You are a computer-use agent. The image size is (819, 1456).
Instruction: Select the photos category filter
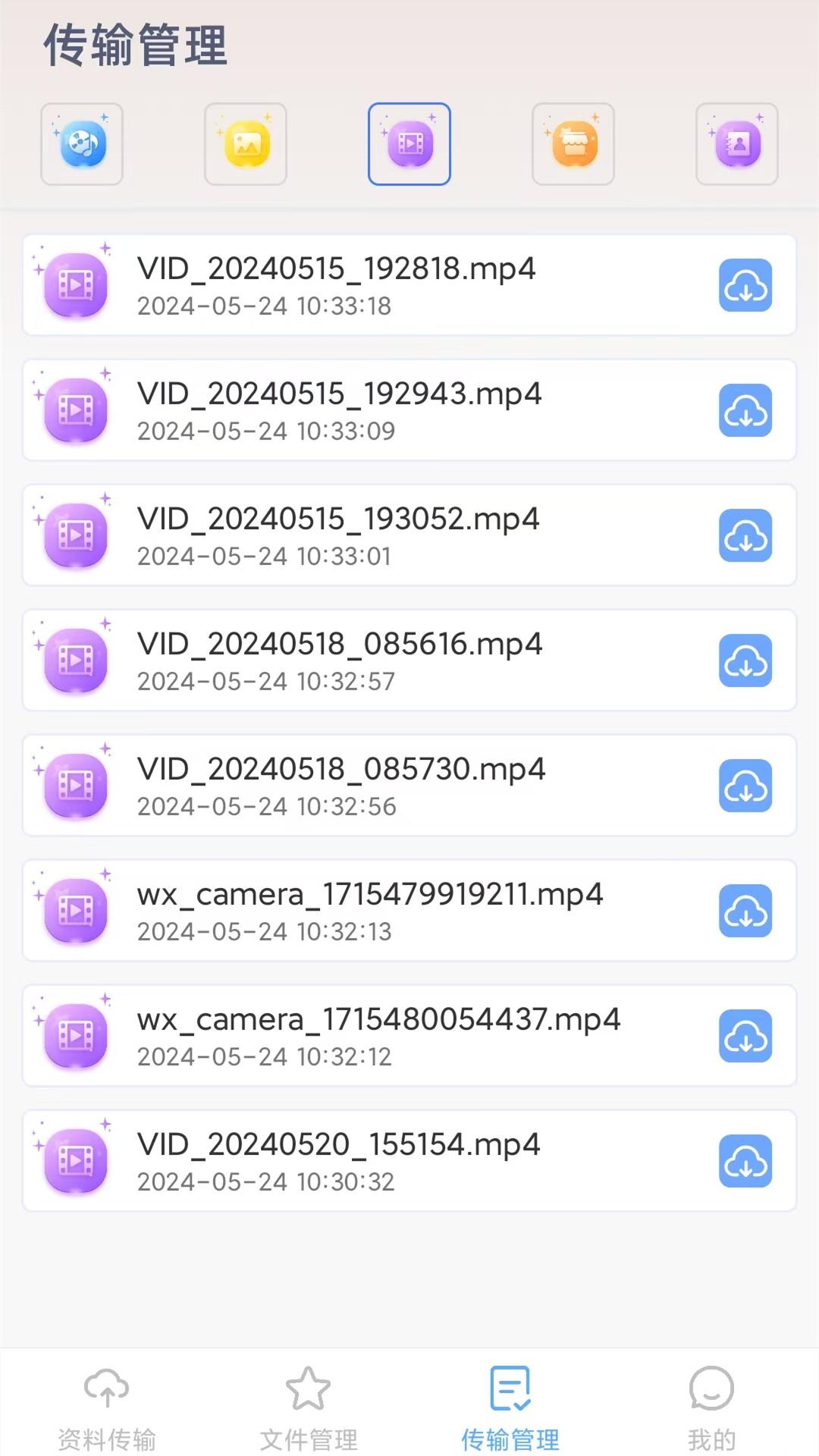coord(246,144)
